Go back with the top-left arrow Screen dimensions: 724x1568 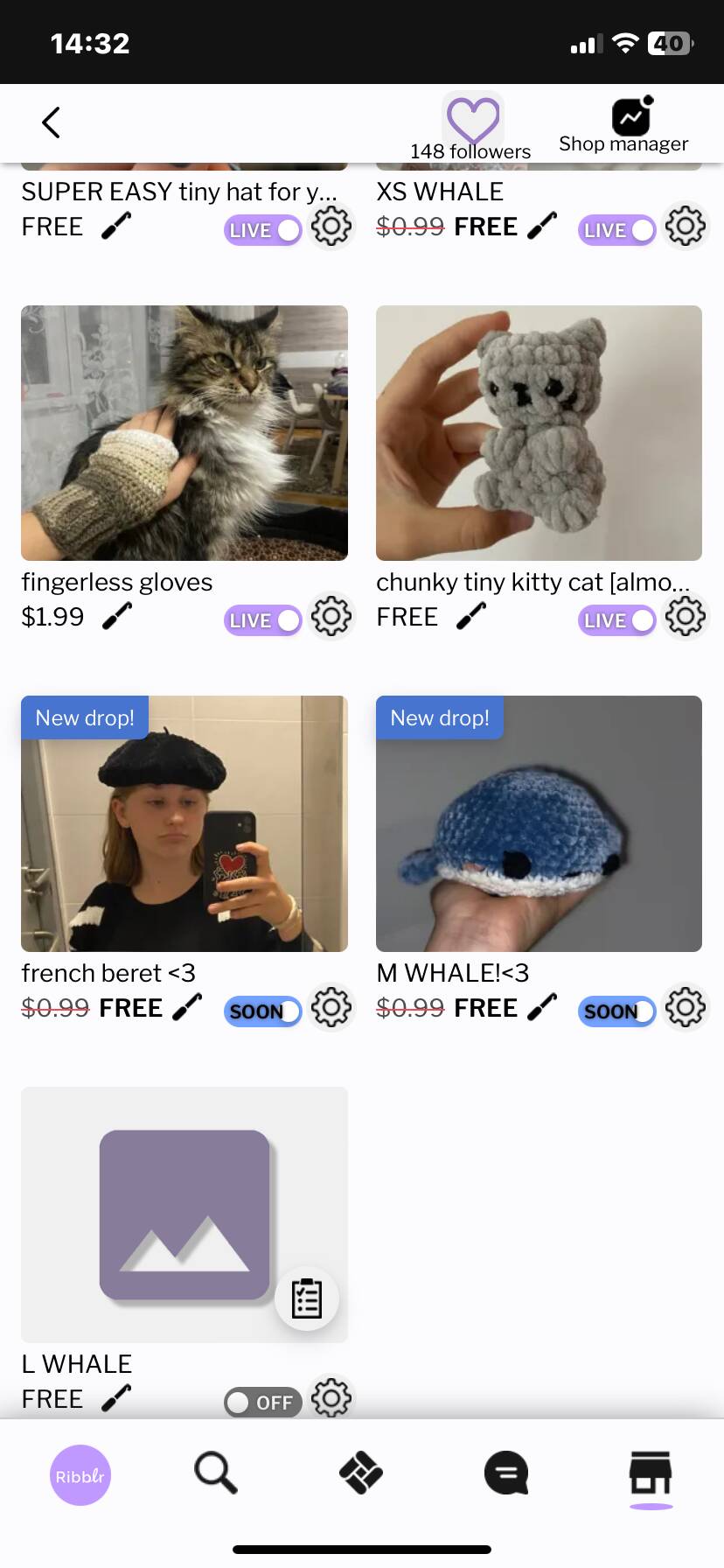click(x=52, y=122)
